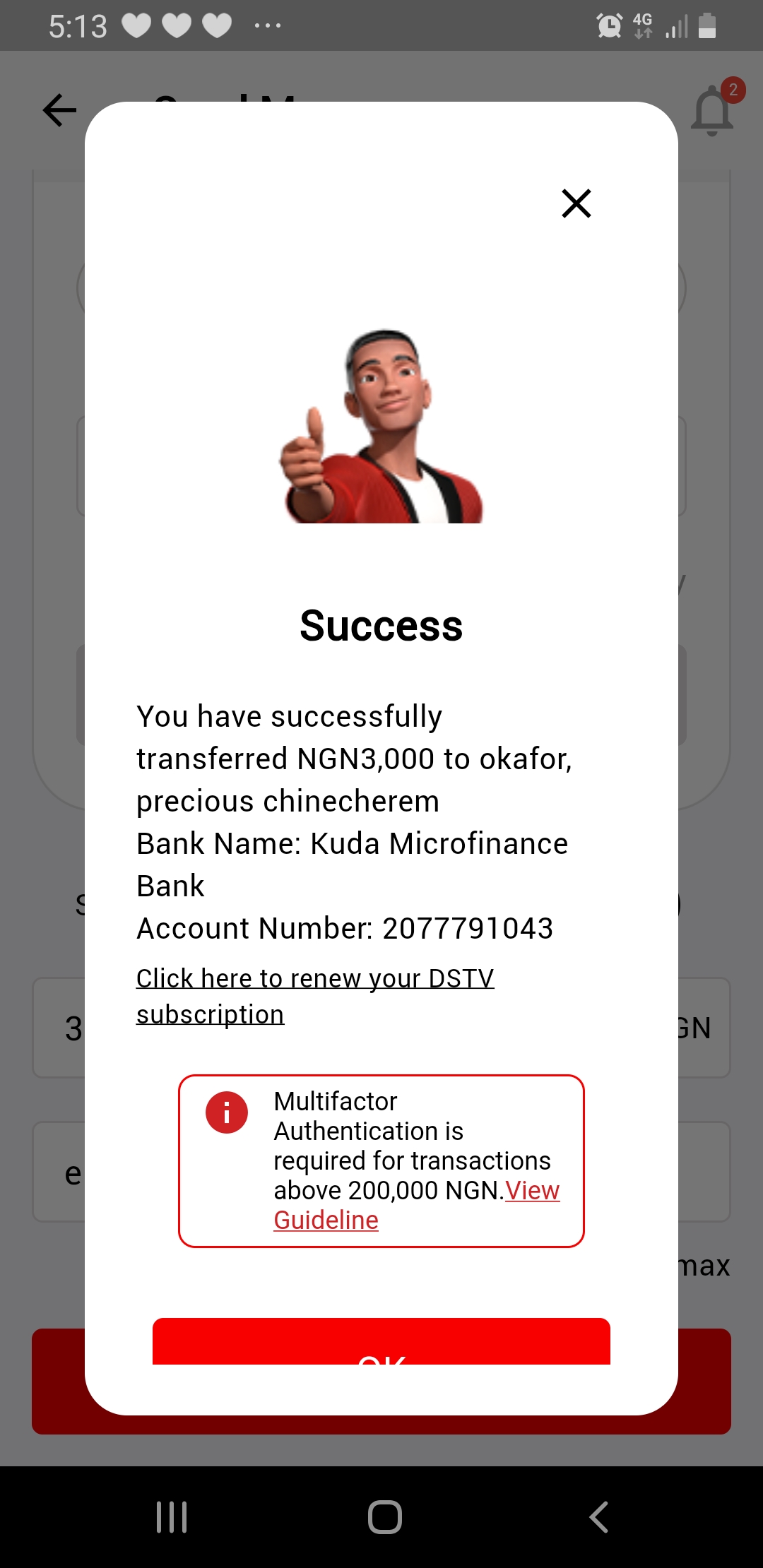
Task: Open the DSTV subscription renewal link
Action: [314, 980]
